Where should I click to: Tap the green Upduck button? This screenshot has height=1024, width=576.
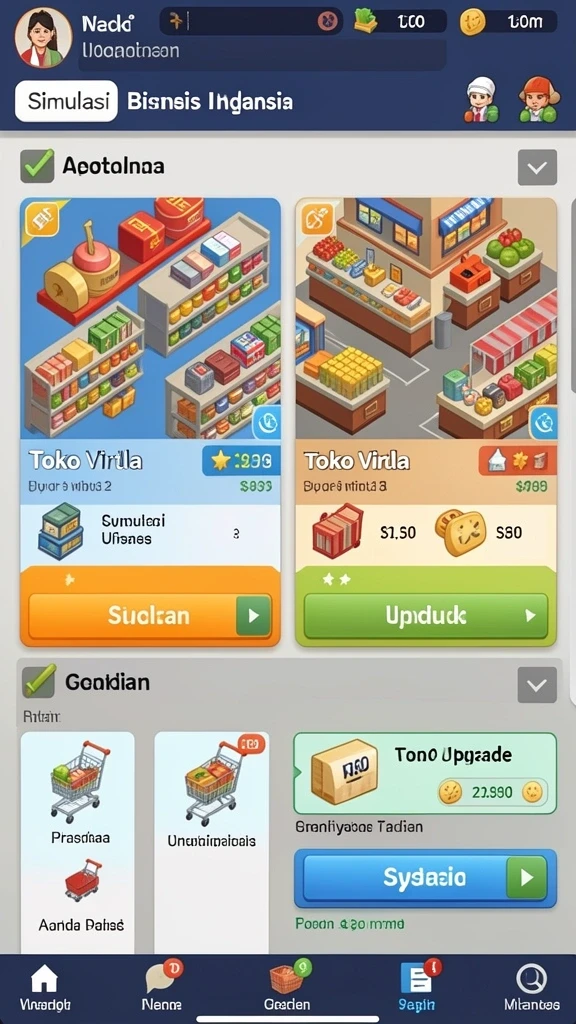point(426,615)
